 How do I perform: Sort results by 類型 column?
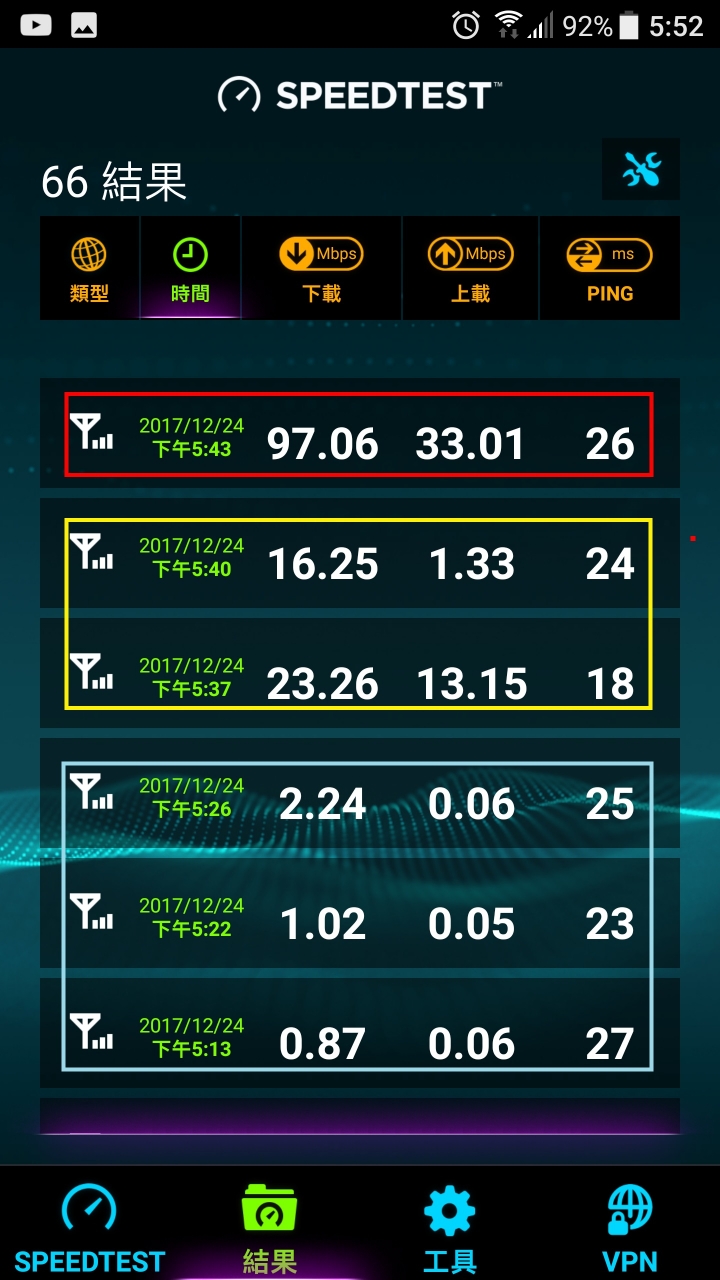pos(89,268)
